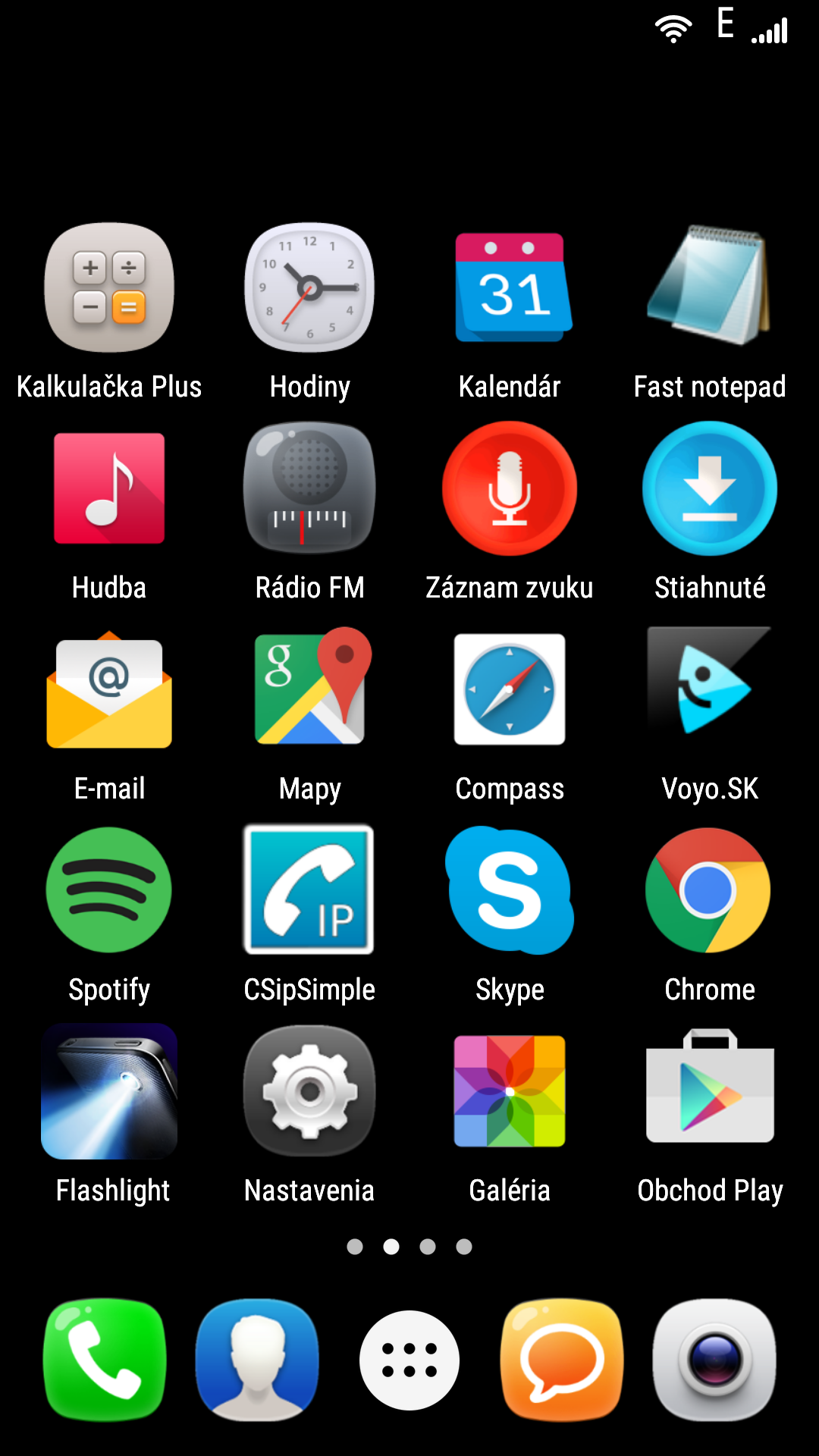Open Fast notepad

[710, 288]
